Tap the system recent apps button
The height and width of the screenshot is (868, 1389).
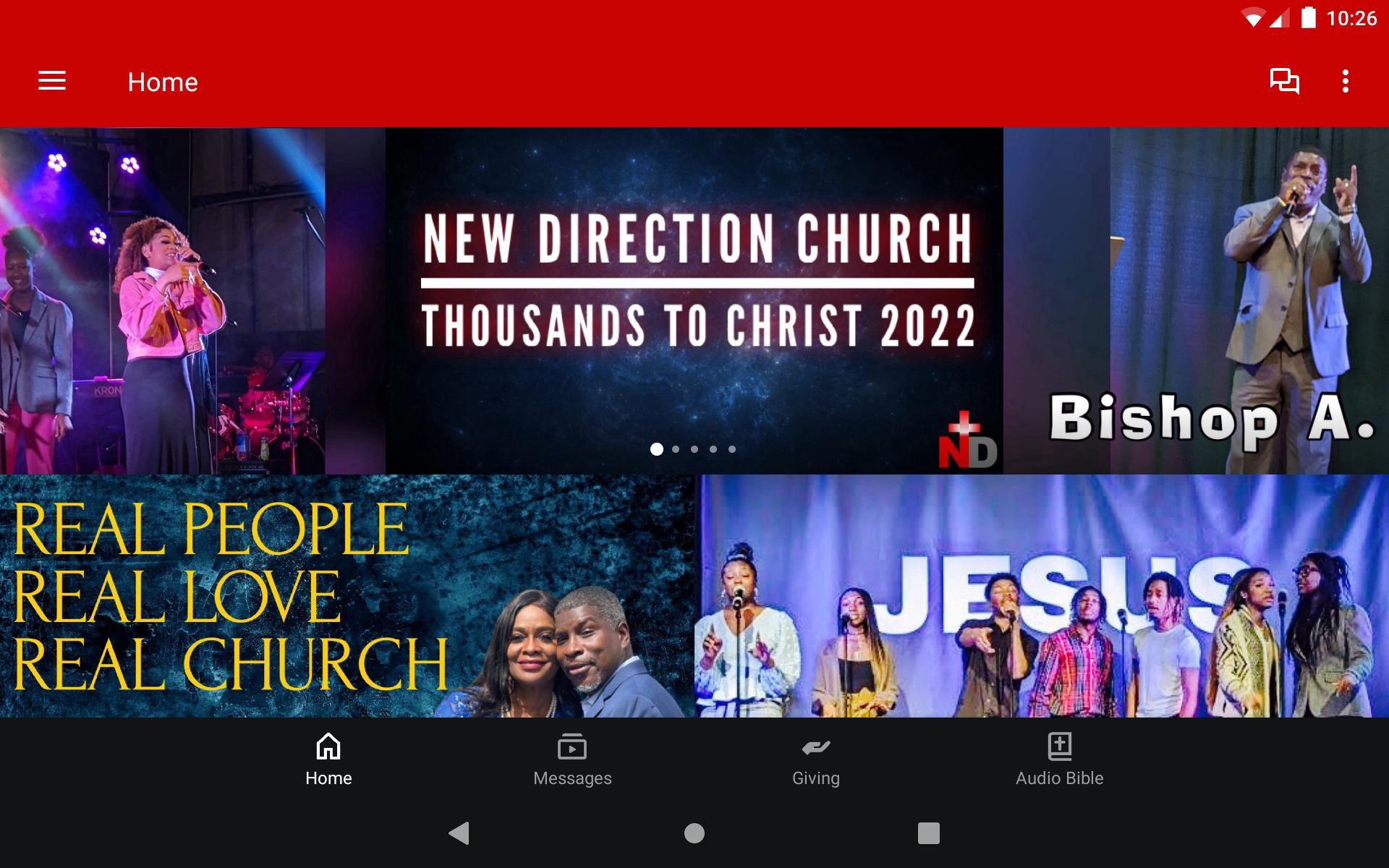[928, 833]
